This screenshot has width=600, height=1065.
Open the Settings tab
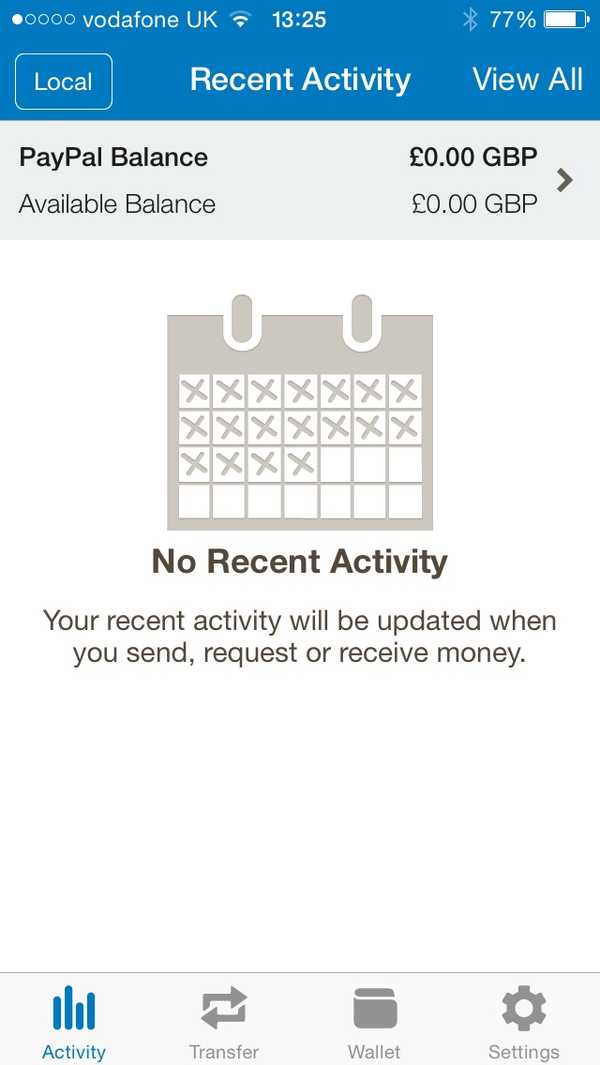pos(524,1021)
